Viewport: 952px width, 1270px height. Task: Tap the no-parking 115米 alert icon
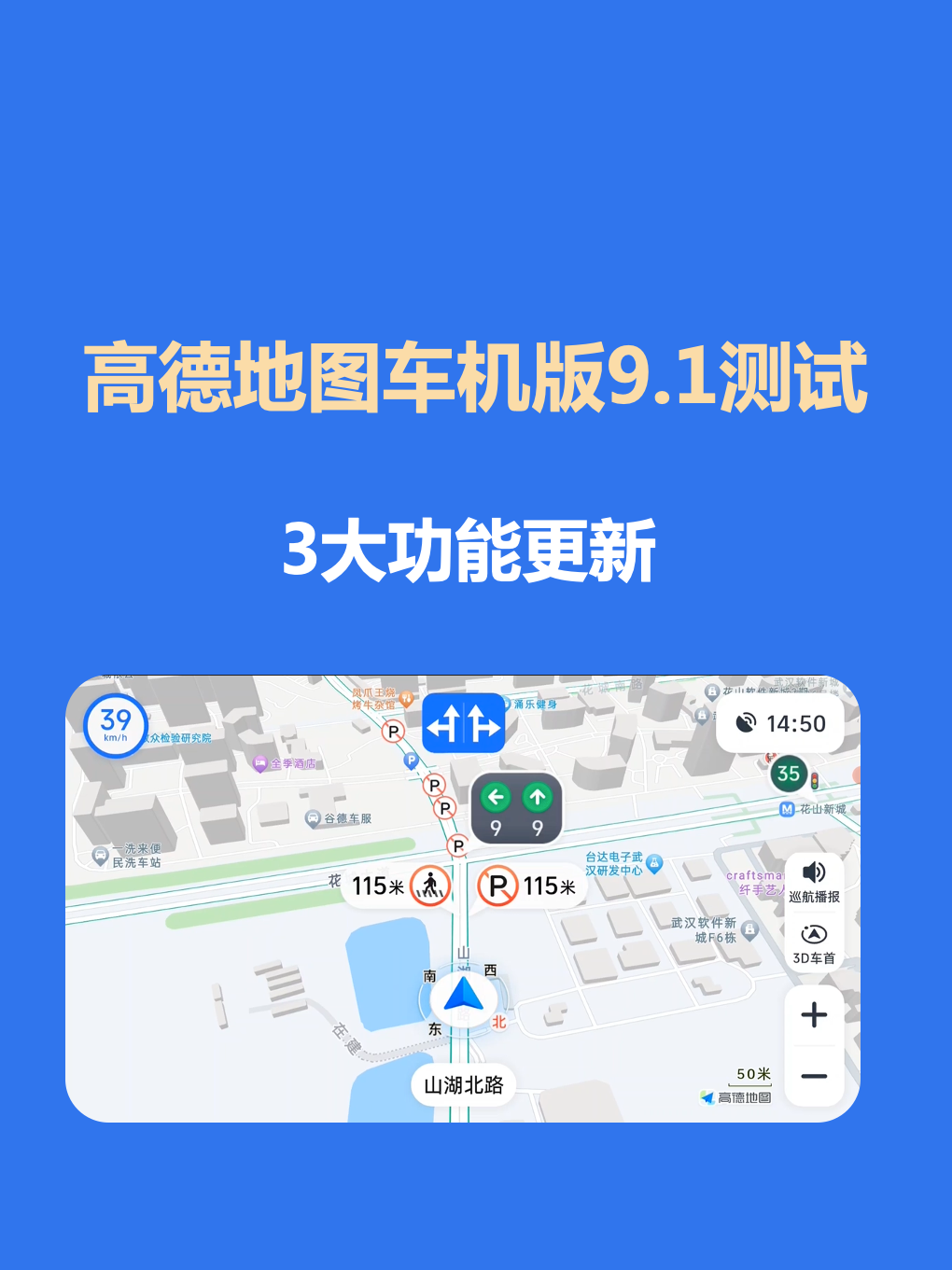pyautogui.click(x=497, y=885)
